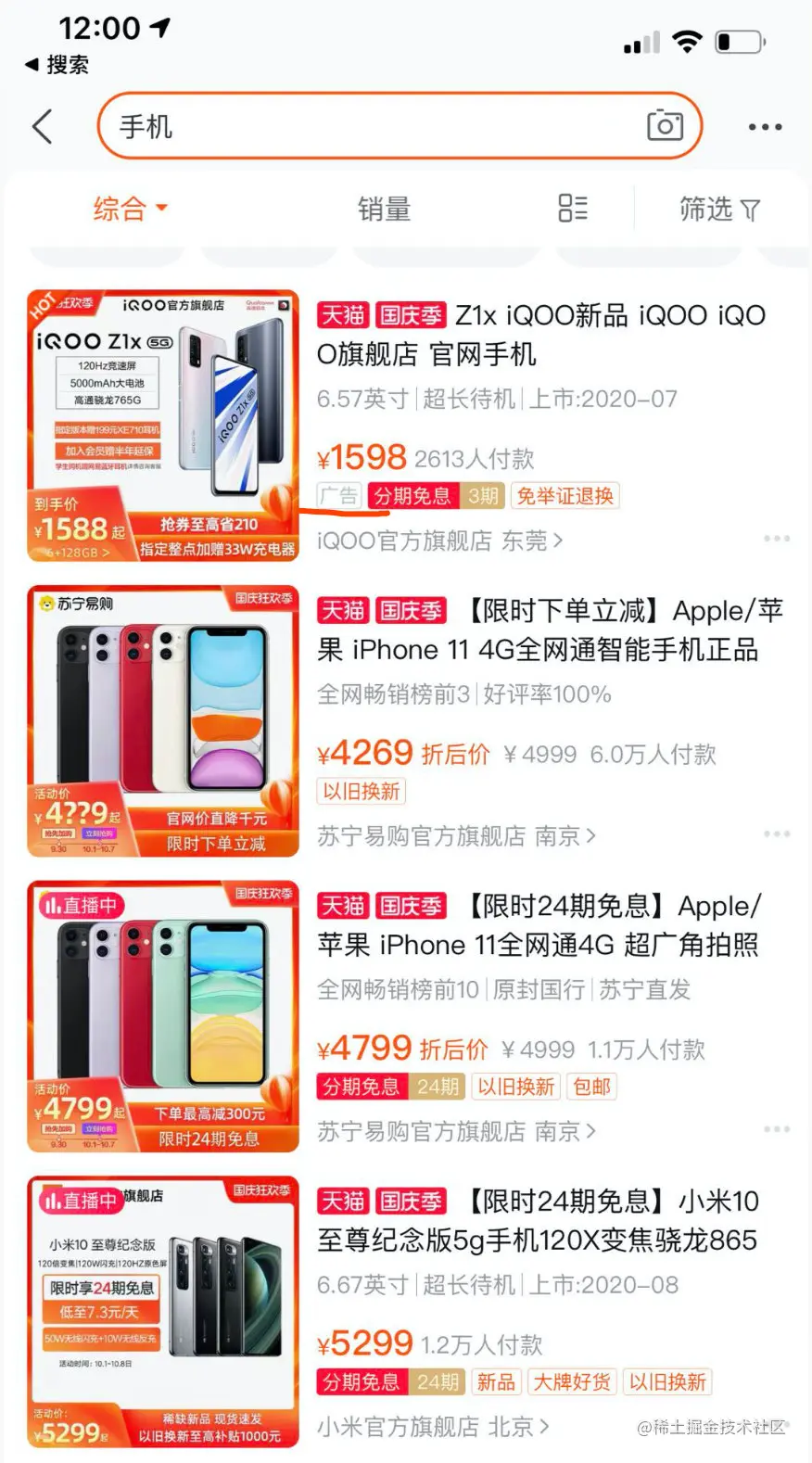Viewport: 812px width, 1463px height.
Task: Switch the list layout view
Action: [x=573, y=209]
